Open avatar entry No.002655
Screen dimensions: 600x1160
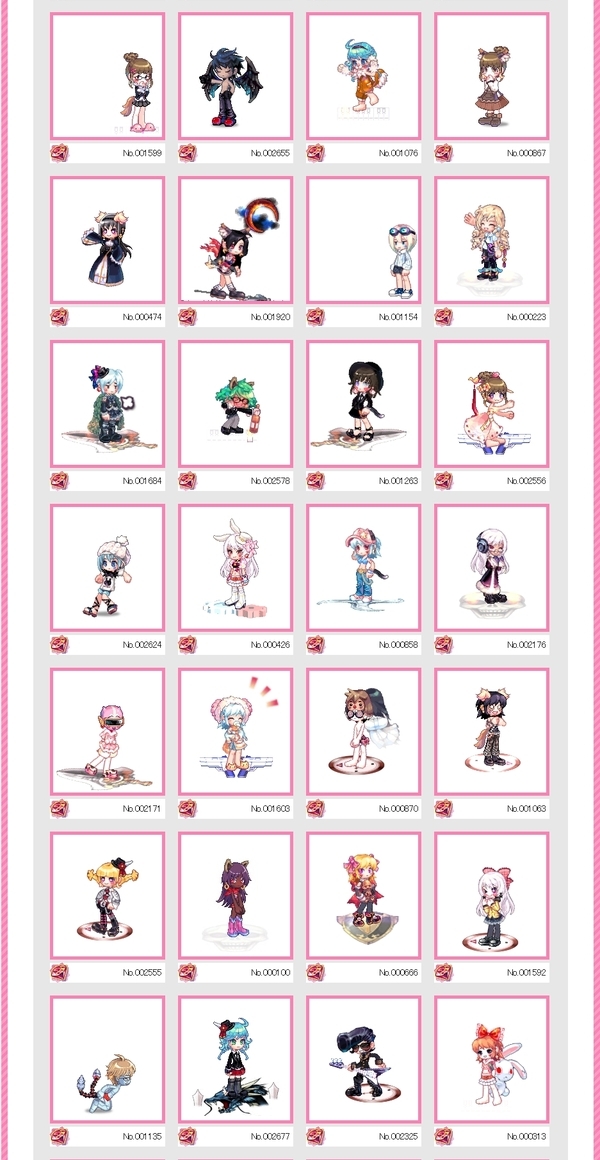click(235, 76)
